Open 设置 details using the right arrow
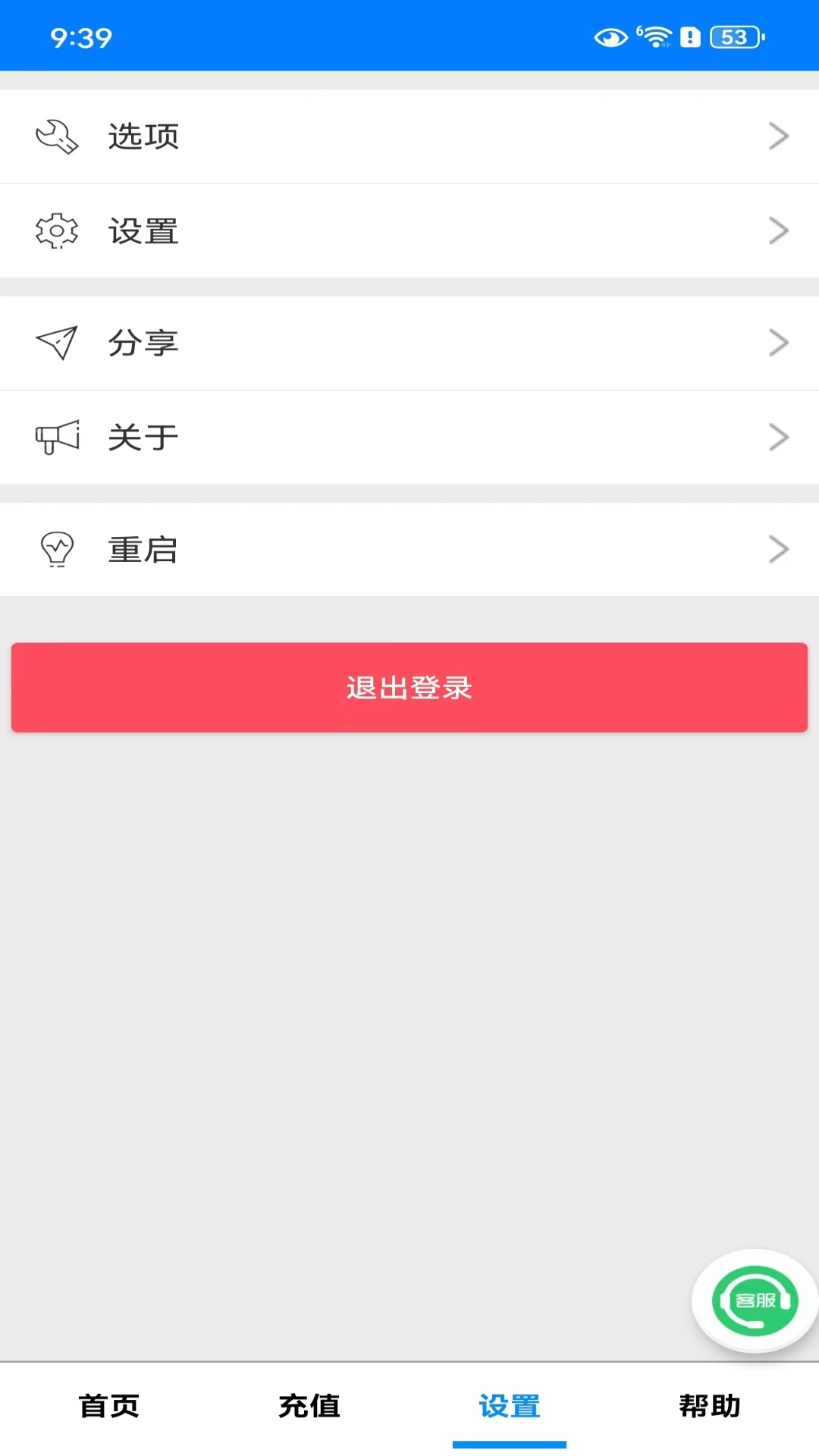 point(779,231)
